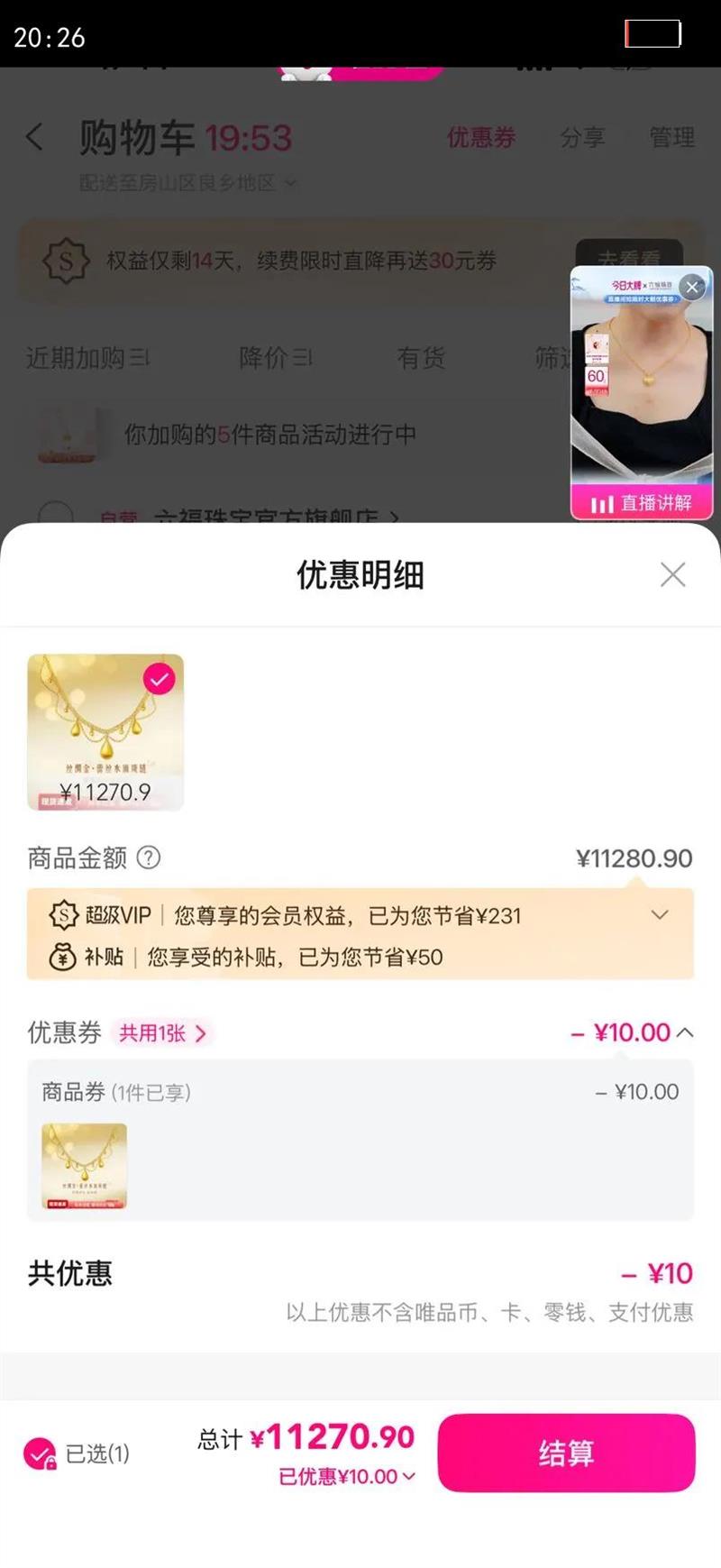Open 共用1张 coupon list link
721x1568 pixels.
160,1033
